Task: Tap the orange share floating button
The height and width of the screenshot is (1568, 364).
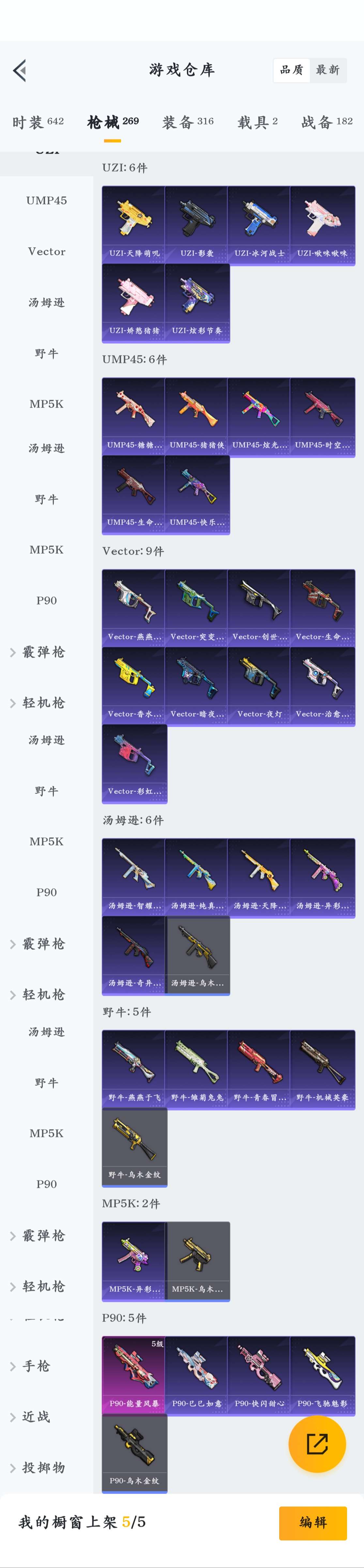Action: point(316,1444)
